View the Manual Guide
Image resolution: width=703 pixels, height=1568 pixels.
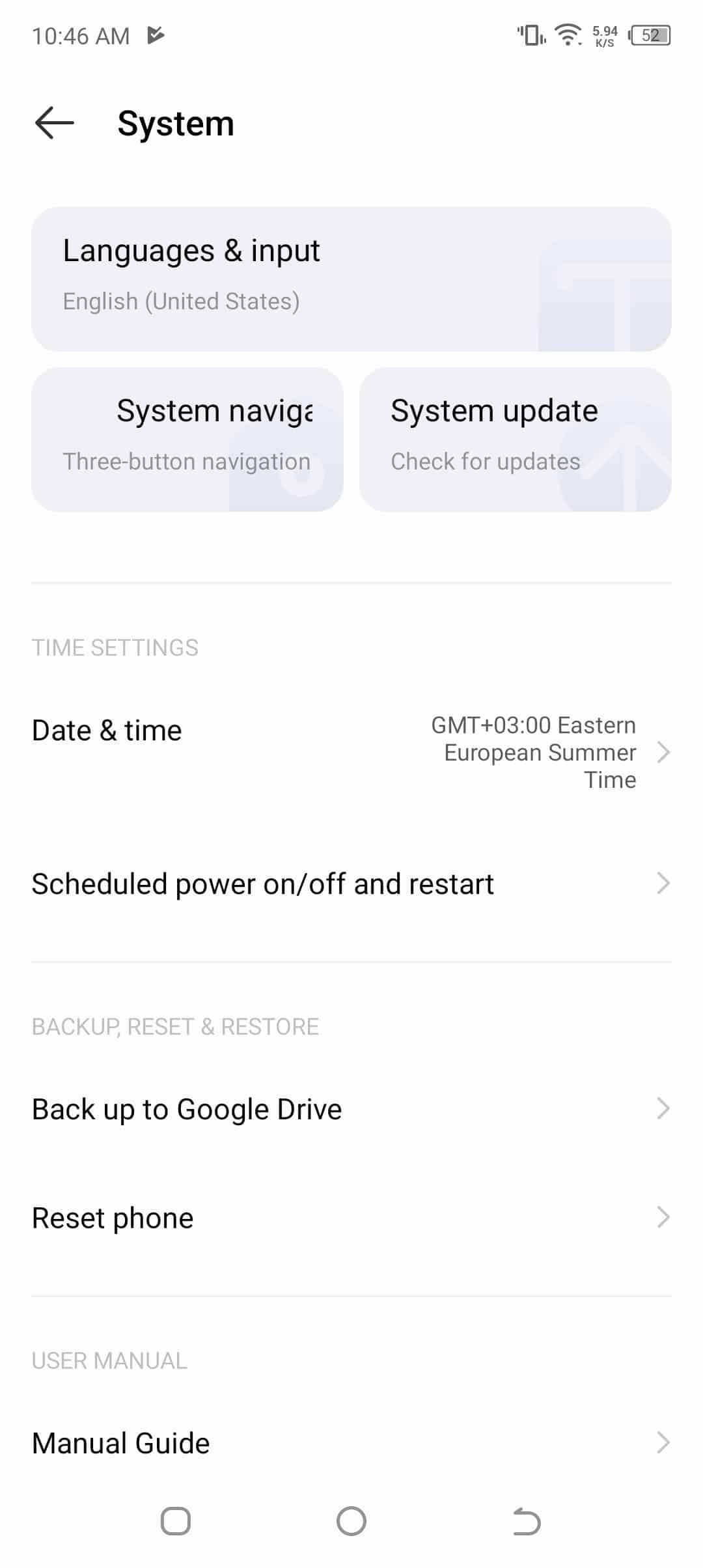coord(351,1443)
